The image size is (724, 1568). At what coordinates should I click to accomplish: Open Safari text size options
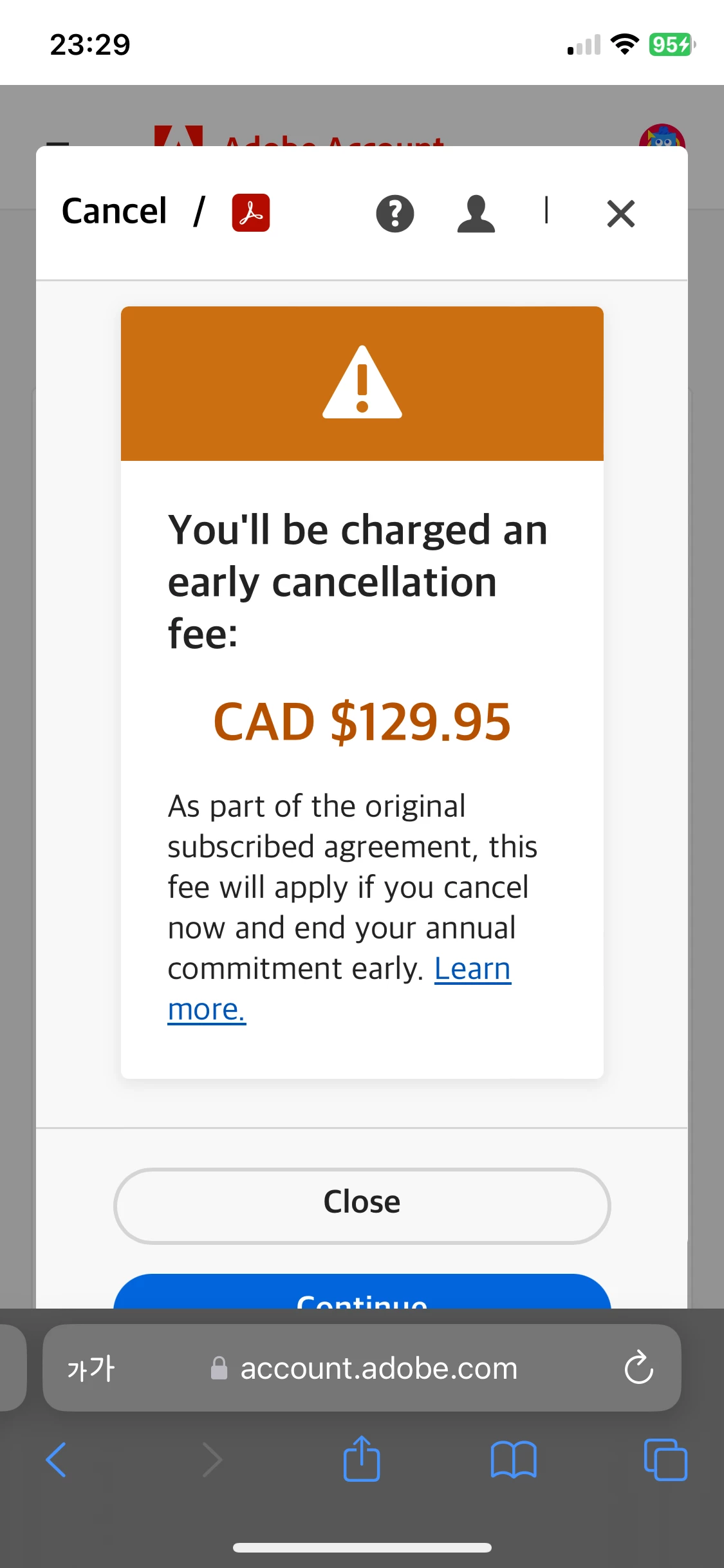tap(91, 1367)
